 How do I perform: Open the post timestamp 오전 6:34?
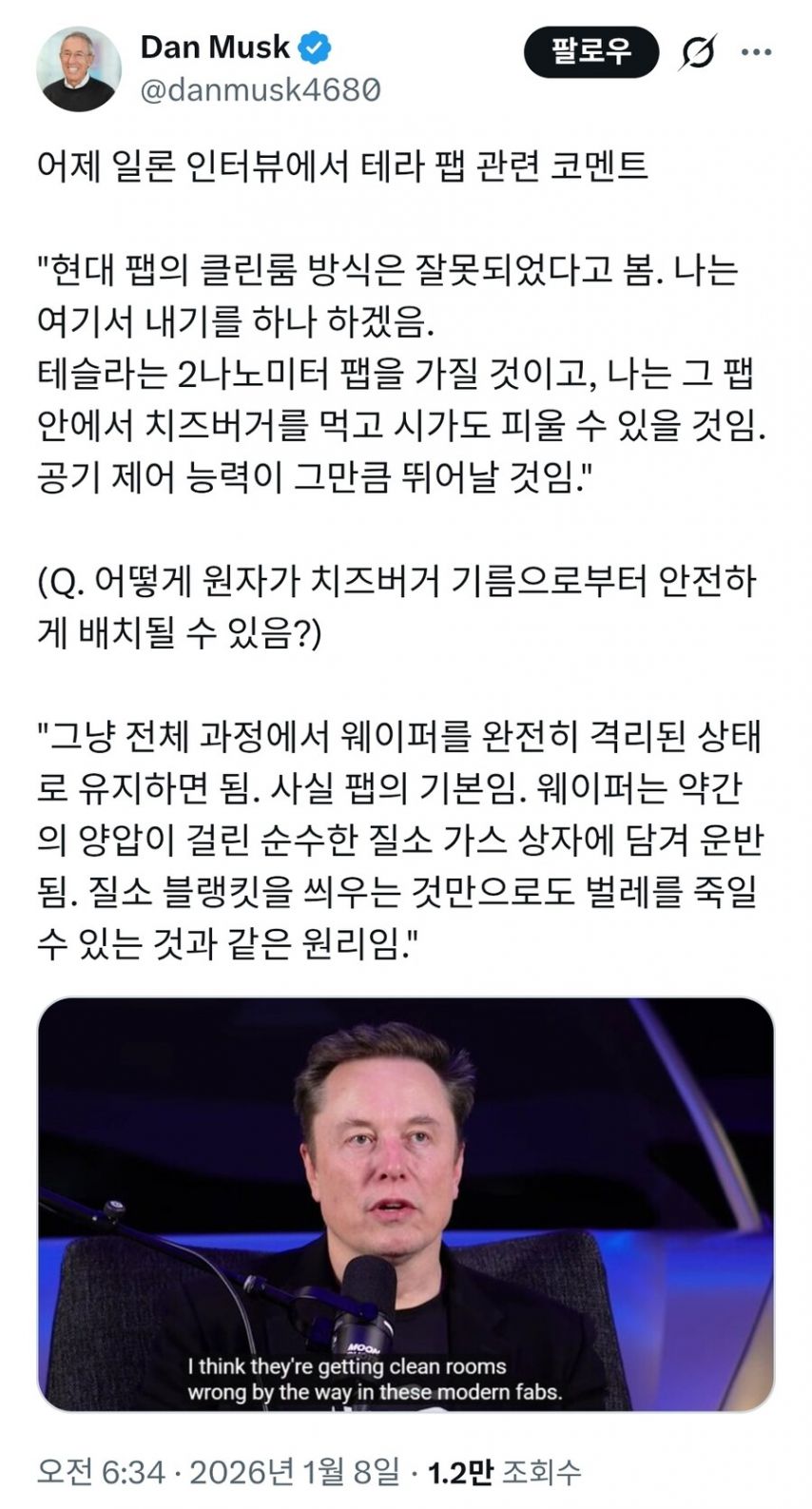pyautogui.click(x=101, y=1472)
